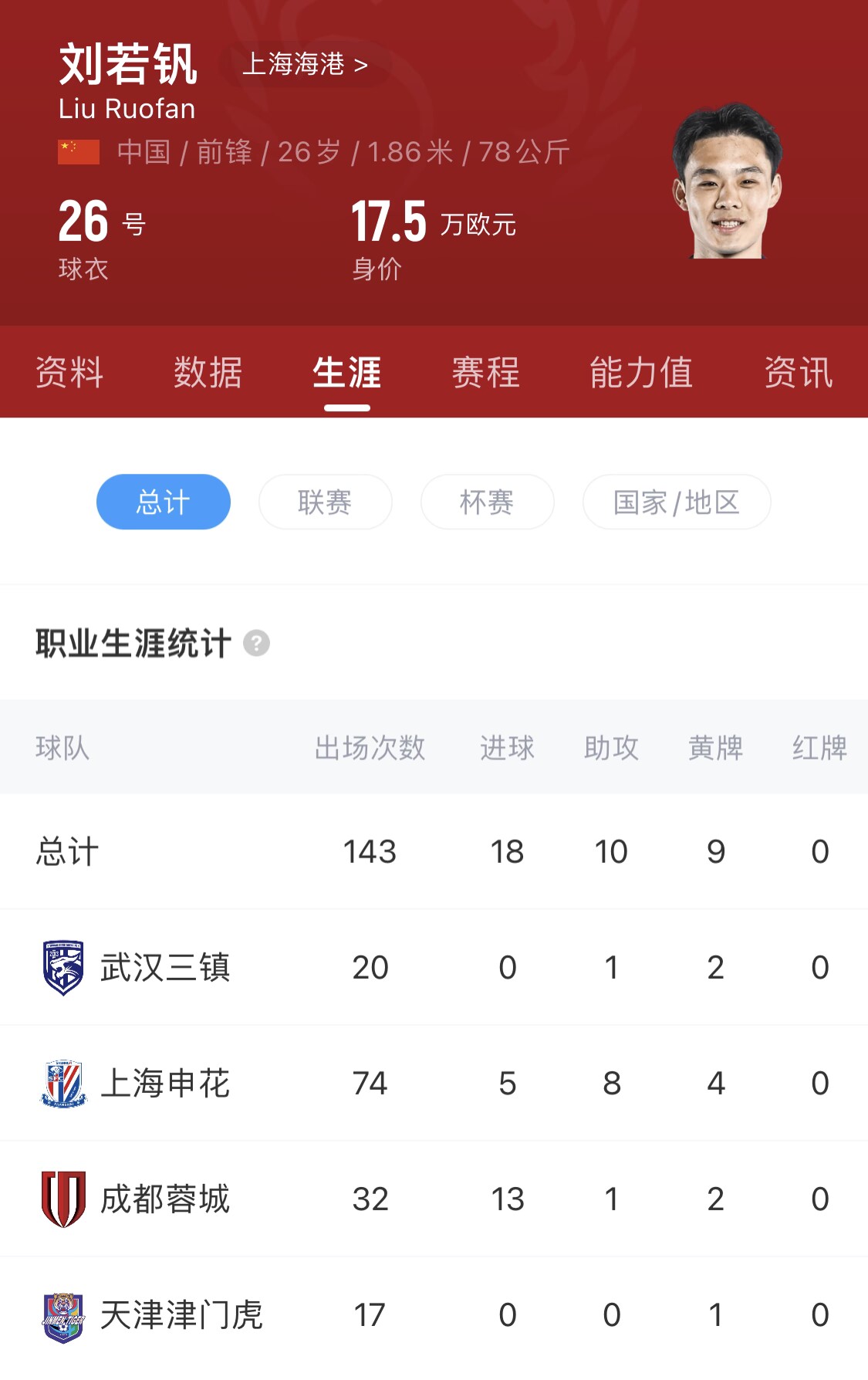Image resolution: width=868 pixels, height=1380 pixels.
Task: Switch to the 资料 tab
Action: coord(69,373)
